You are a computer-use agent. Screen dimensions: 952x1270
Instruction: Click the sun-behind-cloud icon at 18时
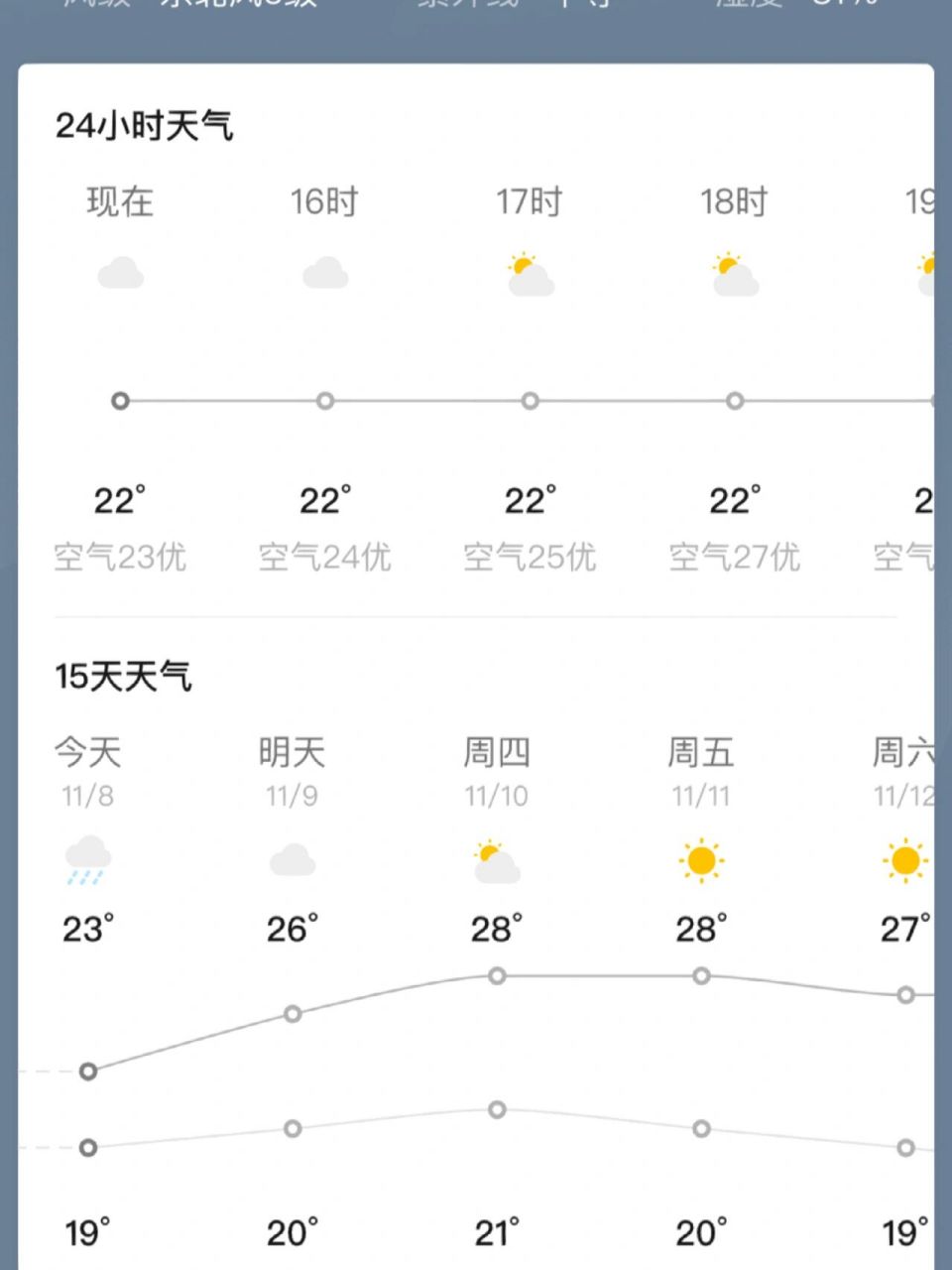point(734,273)
